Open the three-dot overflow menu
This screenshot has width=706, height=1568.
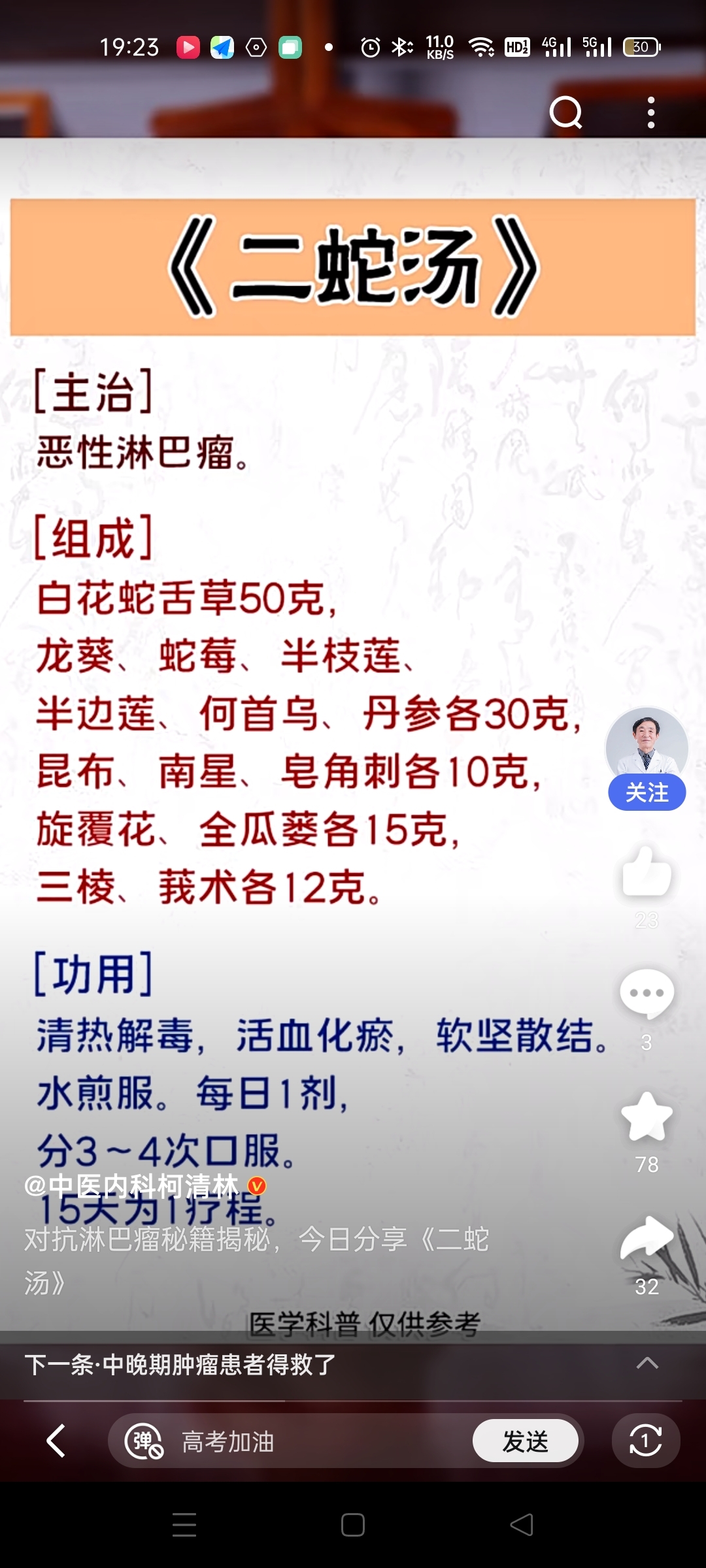click(650, 113)
